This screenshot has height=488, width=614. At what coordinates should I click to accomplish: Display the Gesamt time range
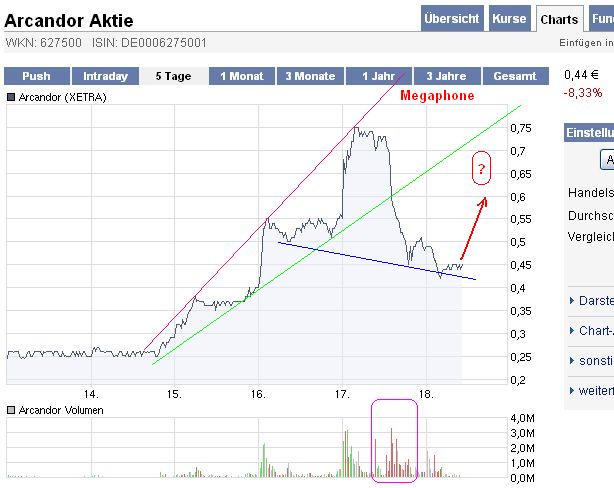tap(514, 76)
